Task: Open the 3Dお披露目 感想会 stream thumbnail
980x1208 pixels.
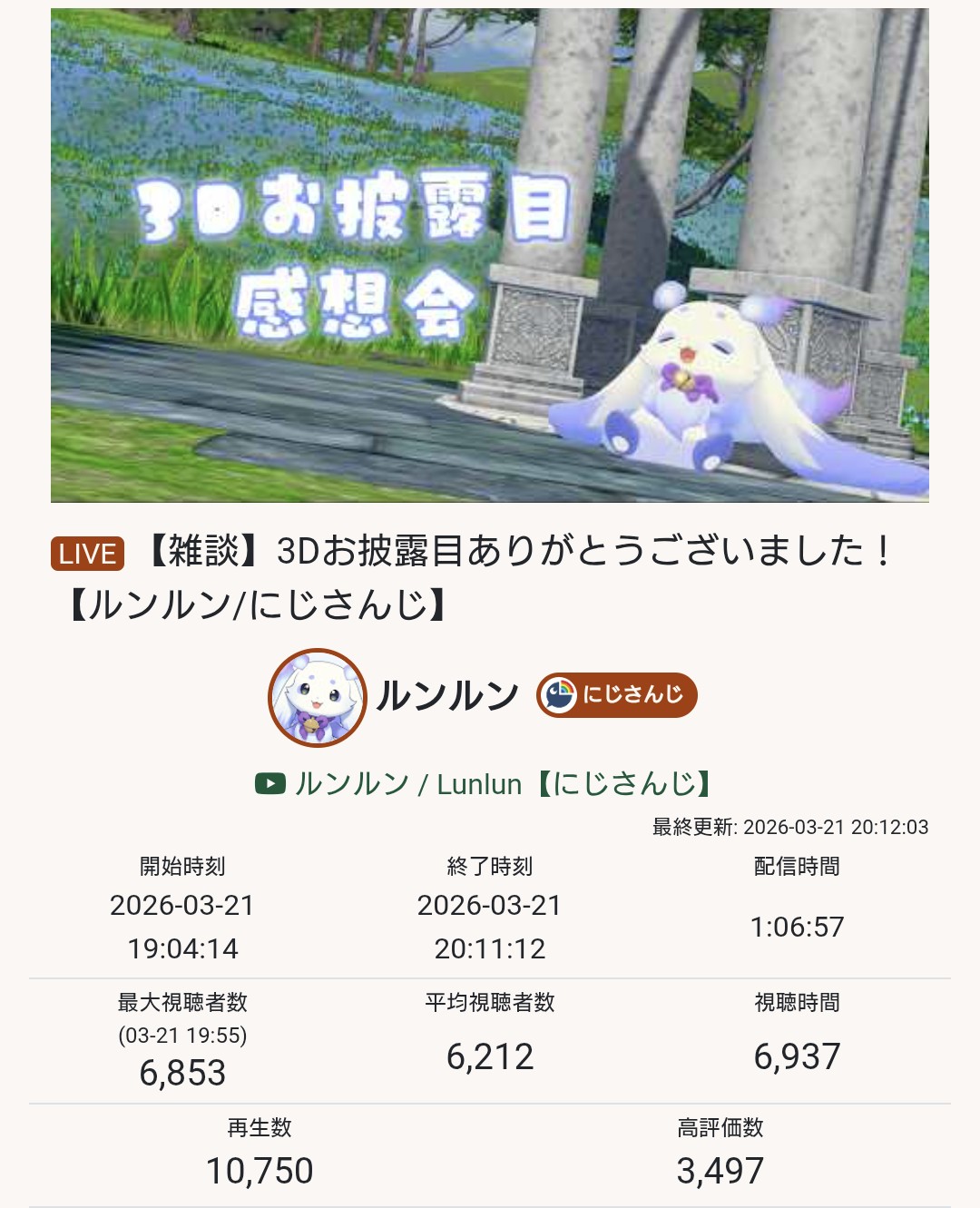Action: point(490,255)
